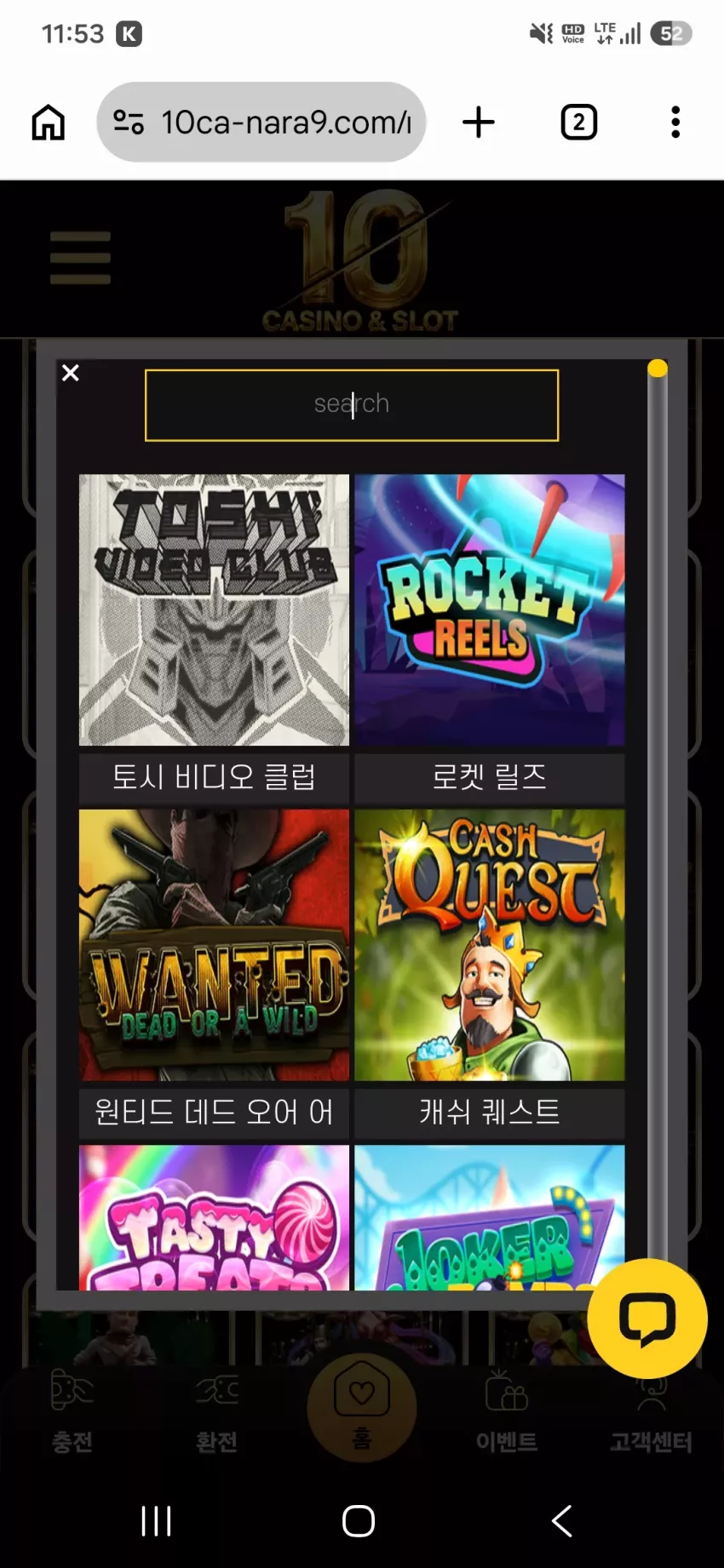Viewport: 724px width, 1568px height.
Task: Open the Tasty Treats game
Action: click(x=214, y=1217)
